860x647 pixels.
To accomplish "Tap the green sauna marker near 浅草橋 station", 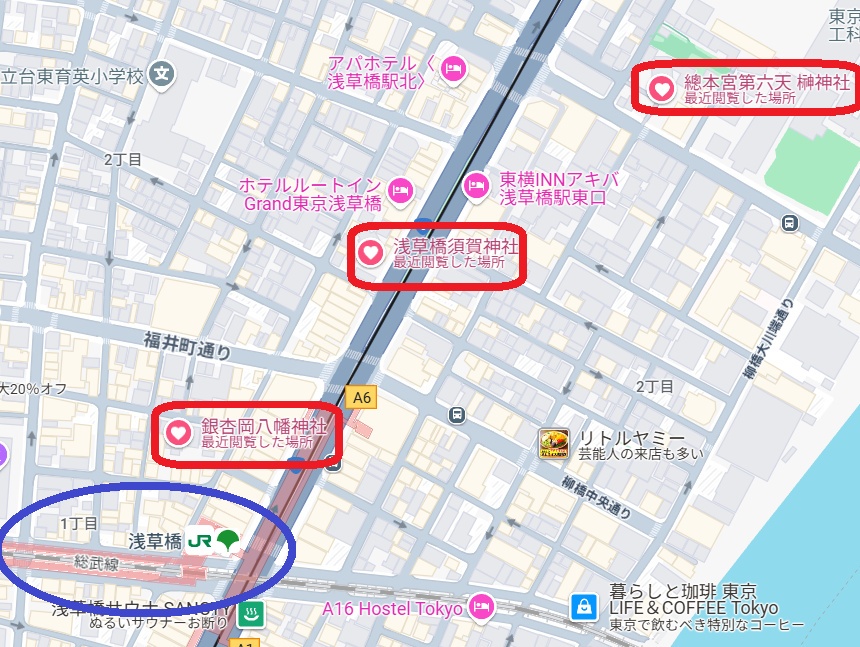I will (248, 615).
